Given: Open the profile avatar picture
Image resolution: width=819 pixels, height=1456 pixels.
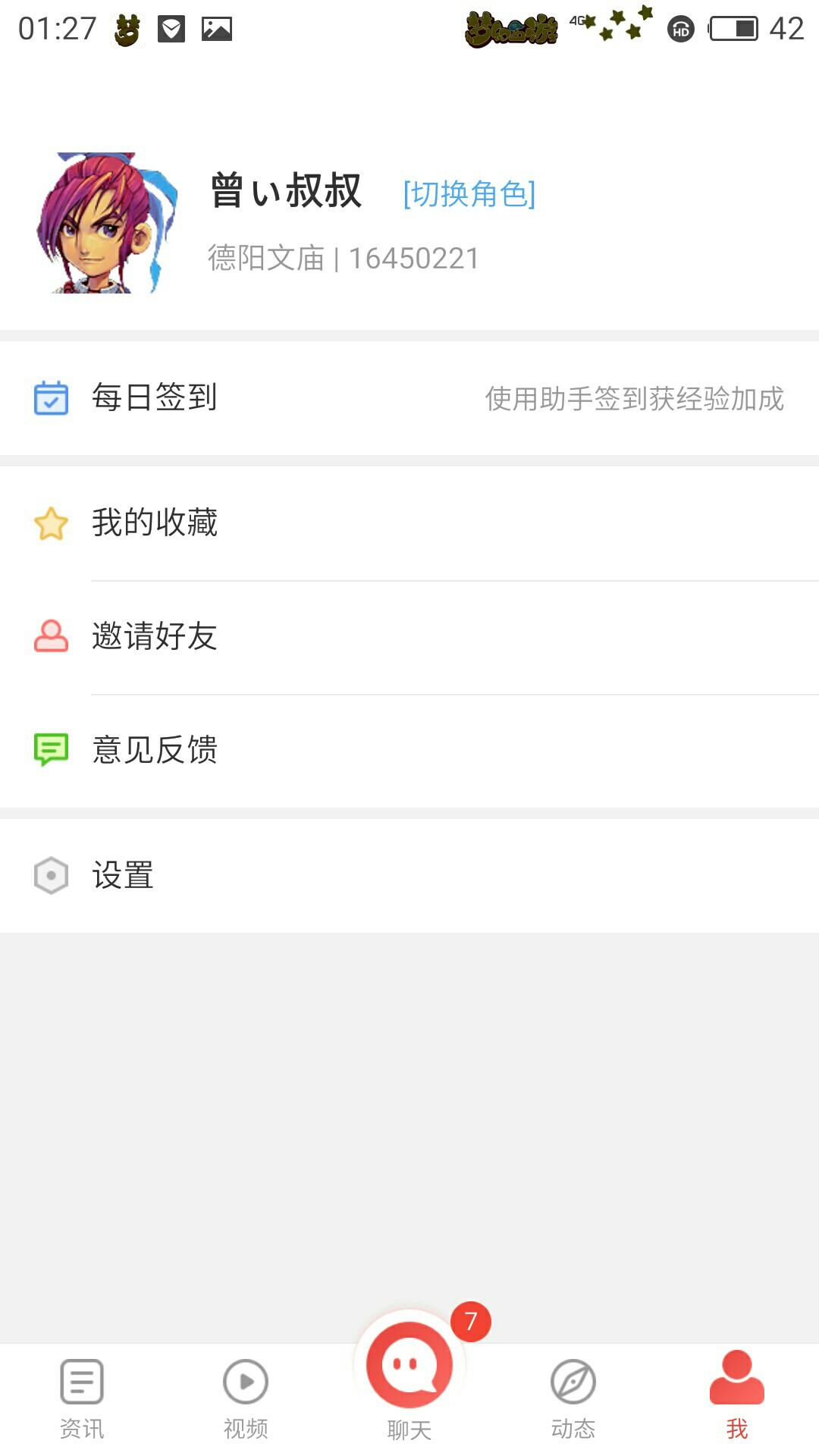Looking at the screenshot, I should [x=107, y=223].
